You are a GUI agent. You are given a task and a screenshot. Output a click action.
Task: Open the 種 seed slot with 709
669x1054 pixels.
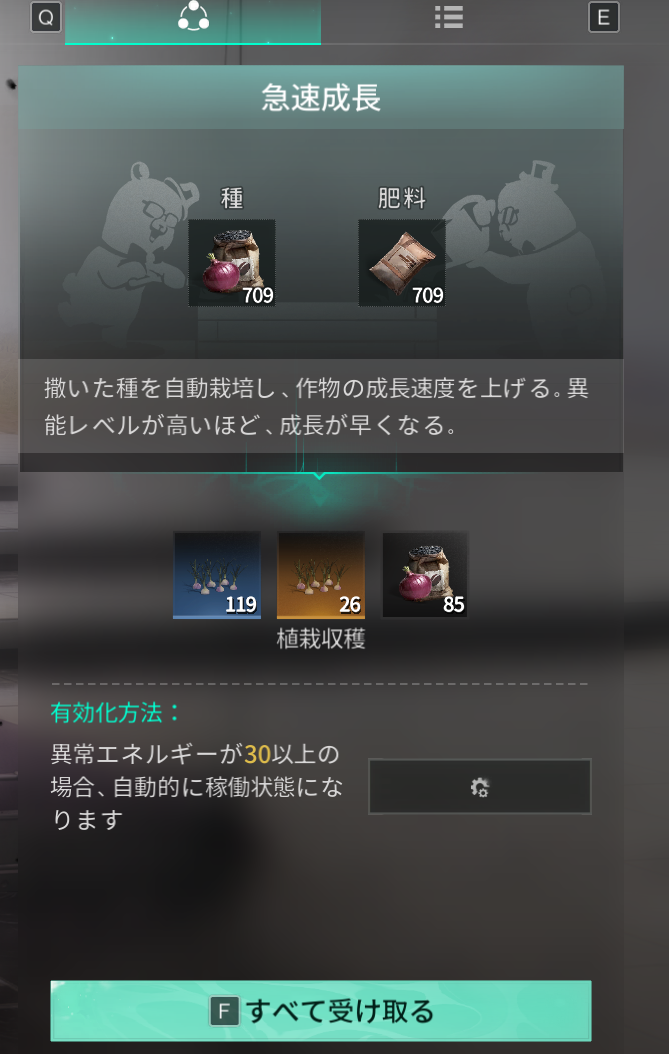click(x=232, y=263)
